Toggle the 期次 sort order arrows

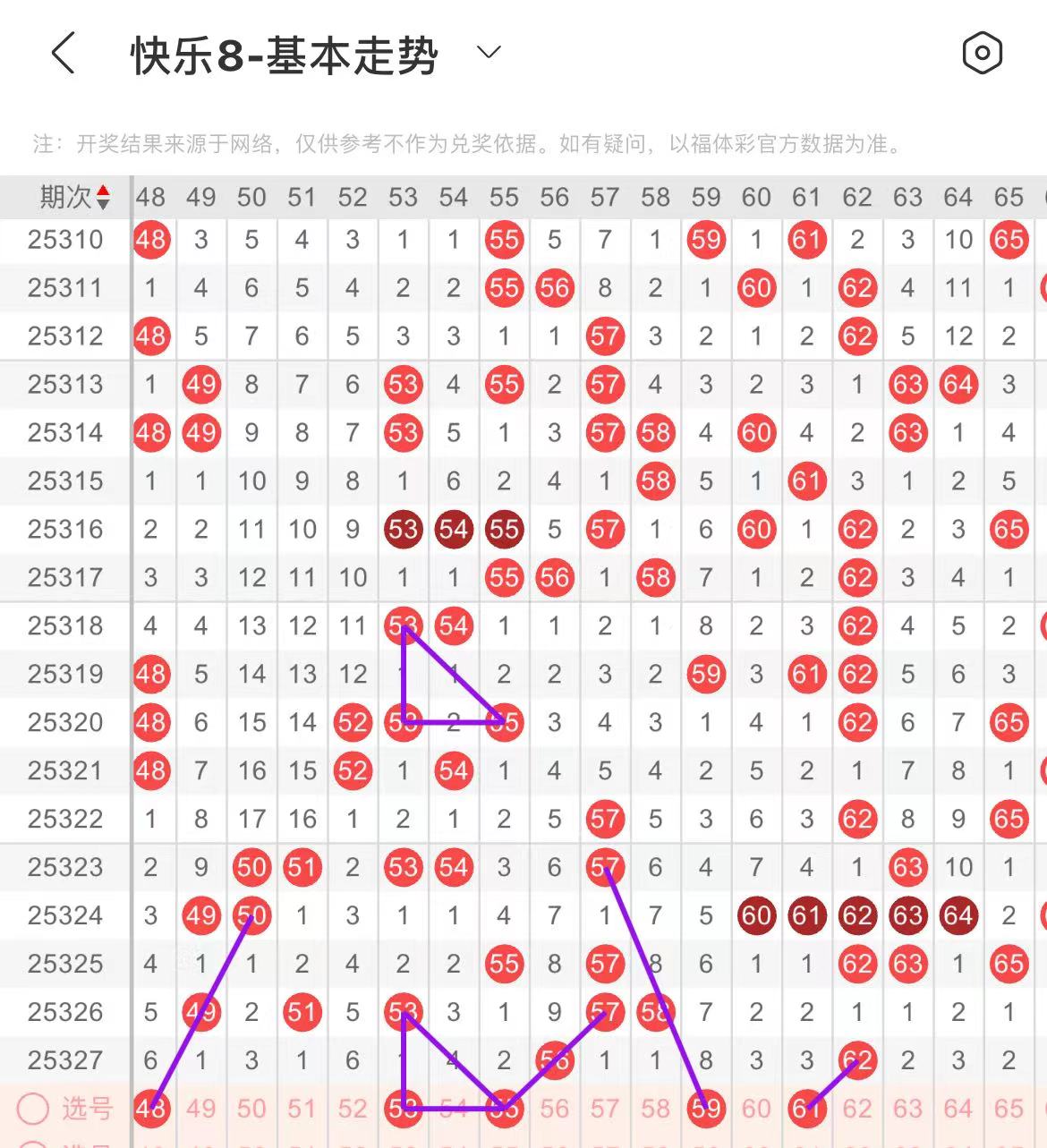103,197
